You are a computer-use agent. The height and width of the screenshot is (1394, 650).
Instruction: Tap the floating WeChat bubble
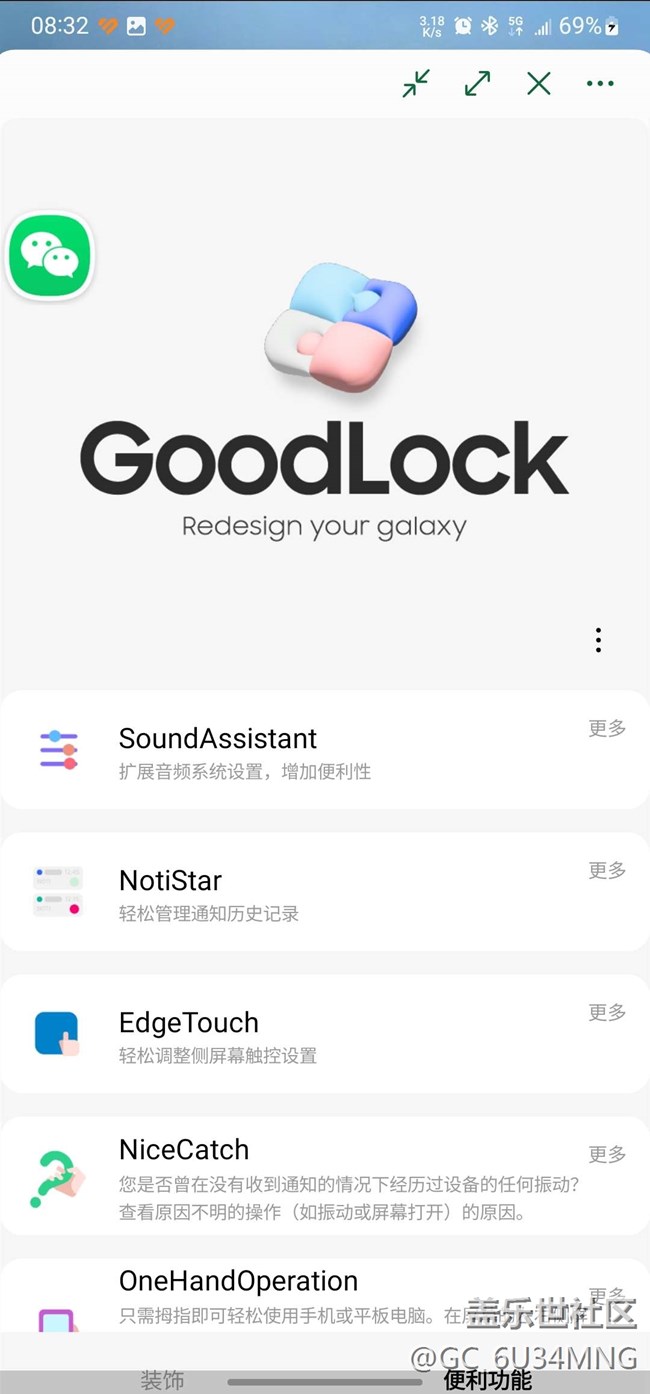[x=51, y=256]
